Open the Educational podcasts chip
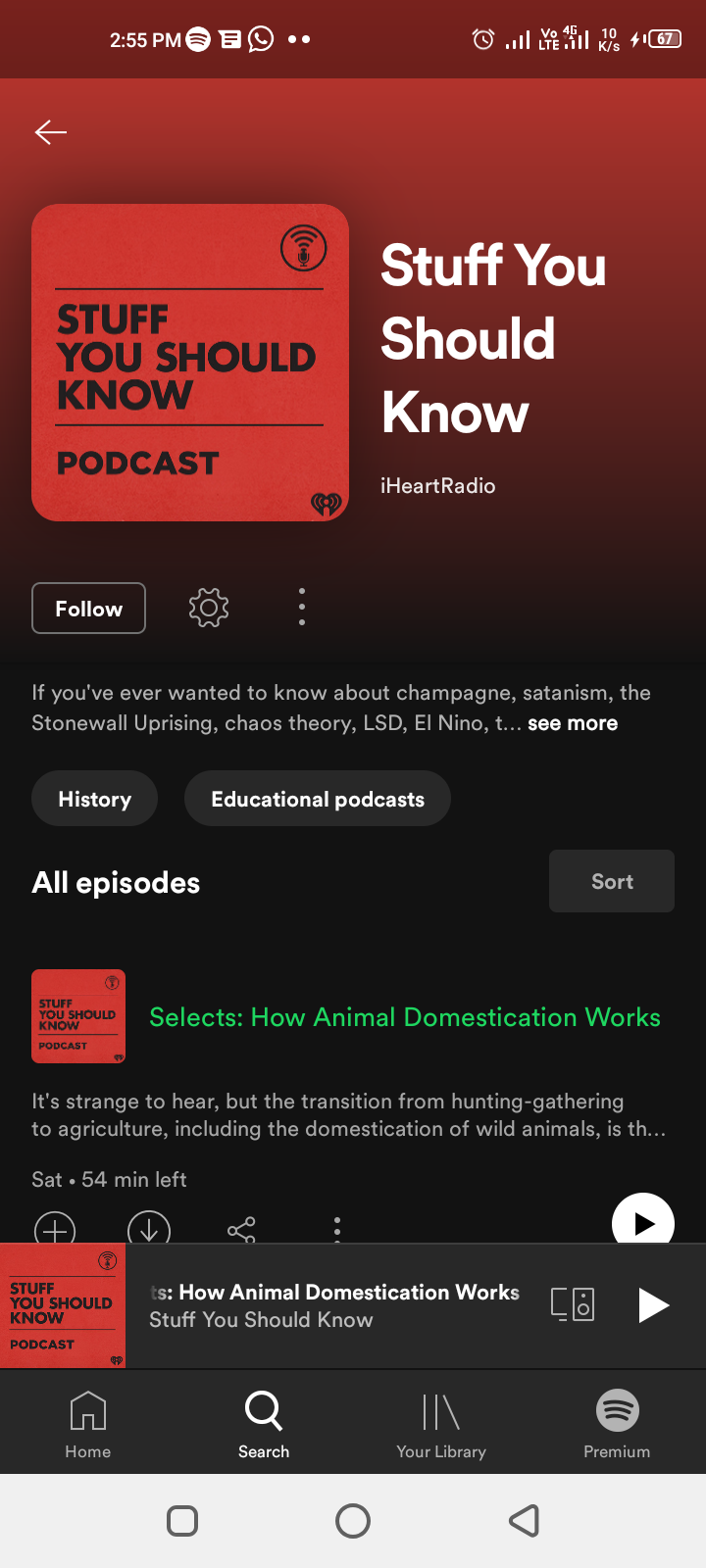 click(318, 799)
